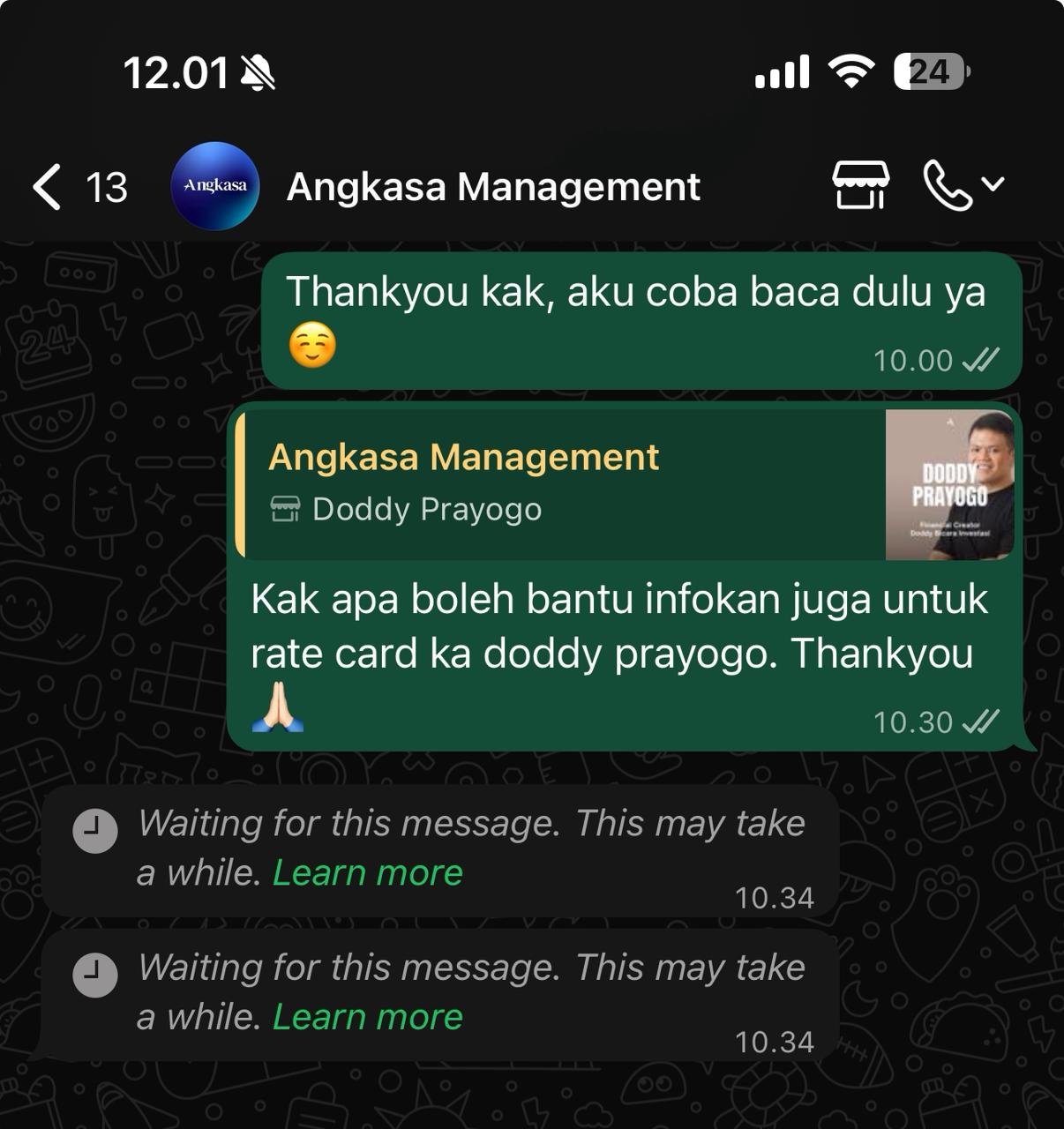This screenshot has width=1064, height=1129.
Task: Open Angkasa Management contact info
Action: [492, 187]
